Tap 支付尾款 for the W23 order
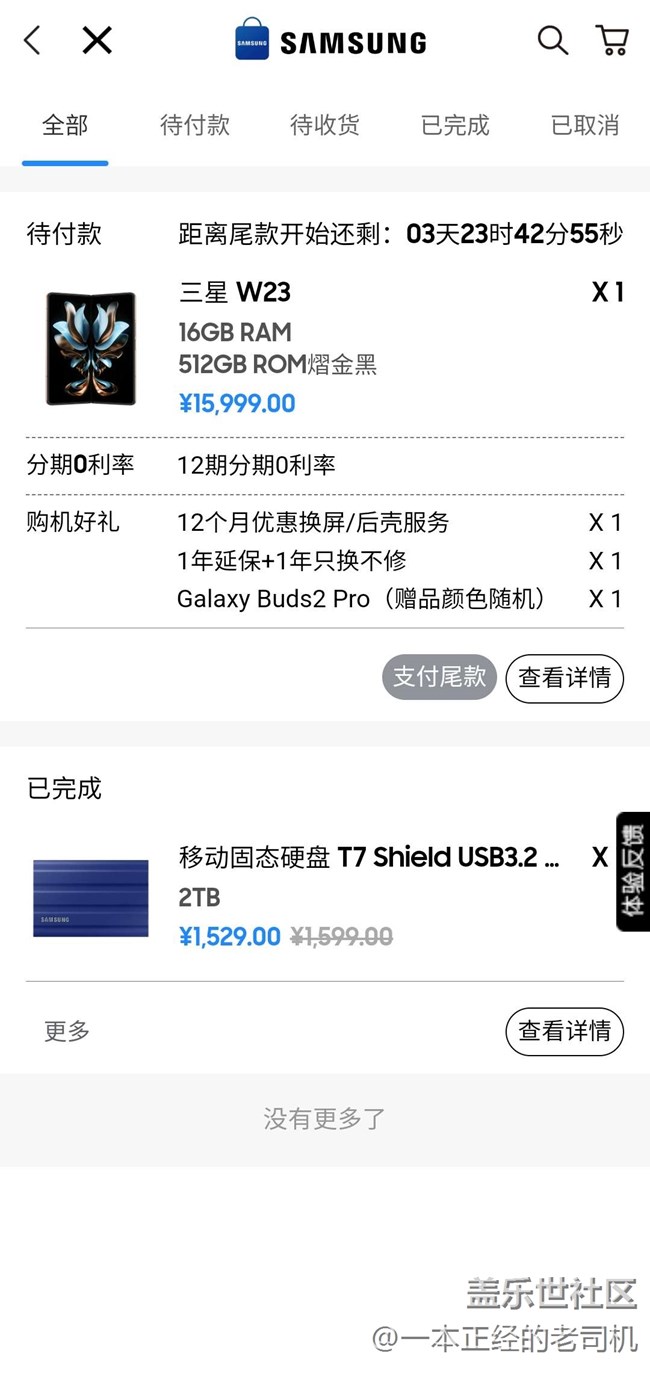This screenshot has height=1374, width=650. pos(439,677)
